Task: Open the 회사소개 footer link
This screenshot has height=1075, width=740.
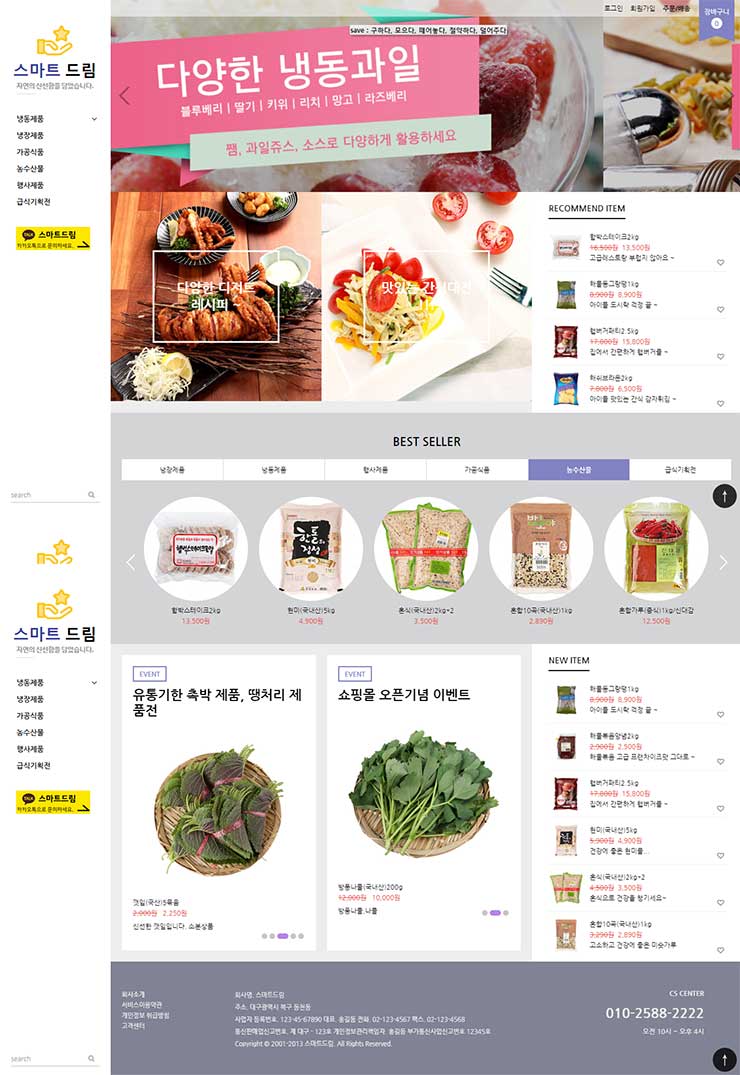Action: 133,994
